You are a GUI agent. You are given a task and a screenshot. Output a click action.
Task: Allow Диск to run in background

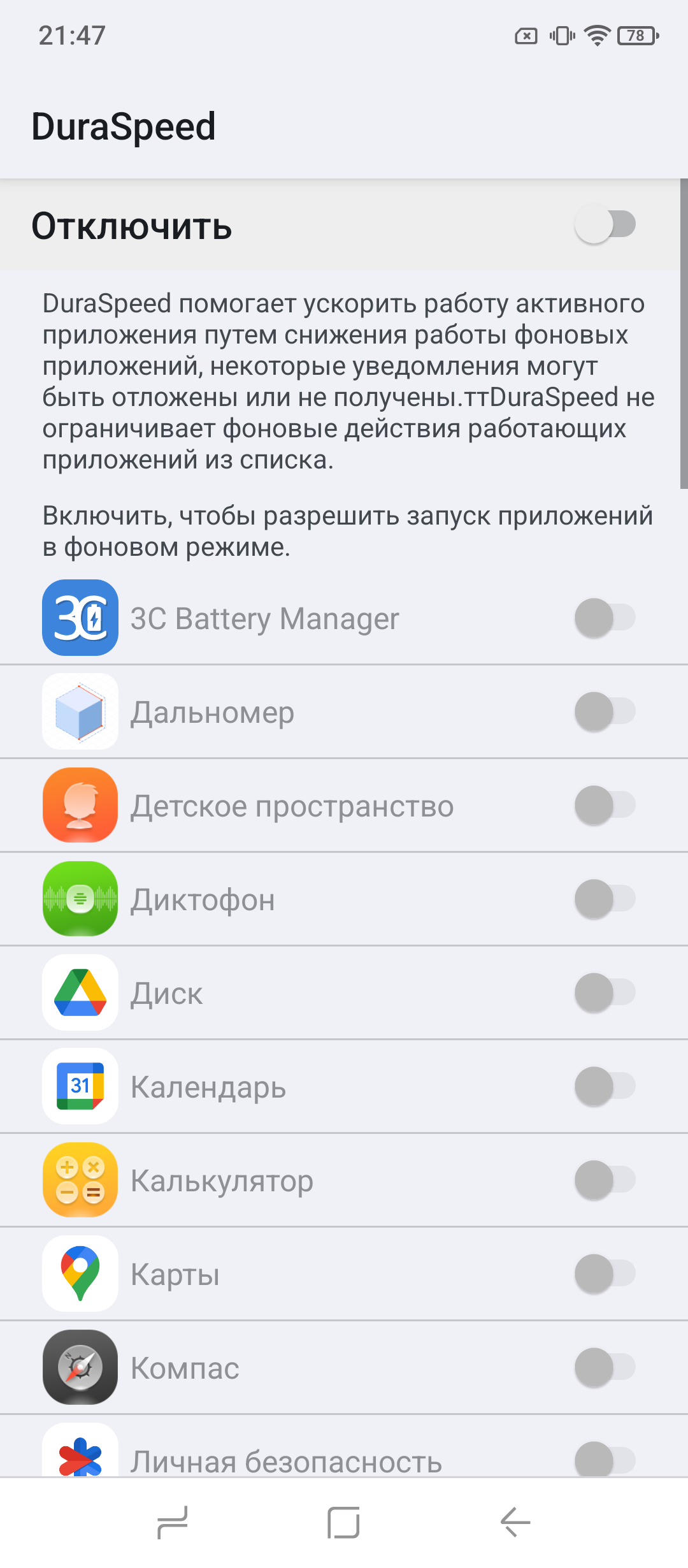click(605, 992)
